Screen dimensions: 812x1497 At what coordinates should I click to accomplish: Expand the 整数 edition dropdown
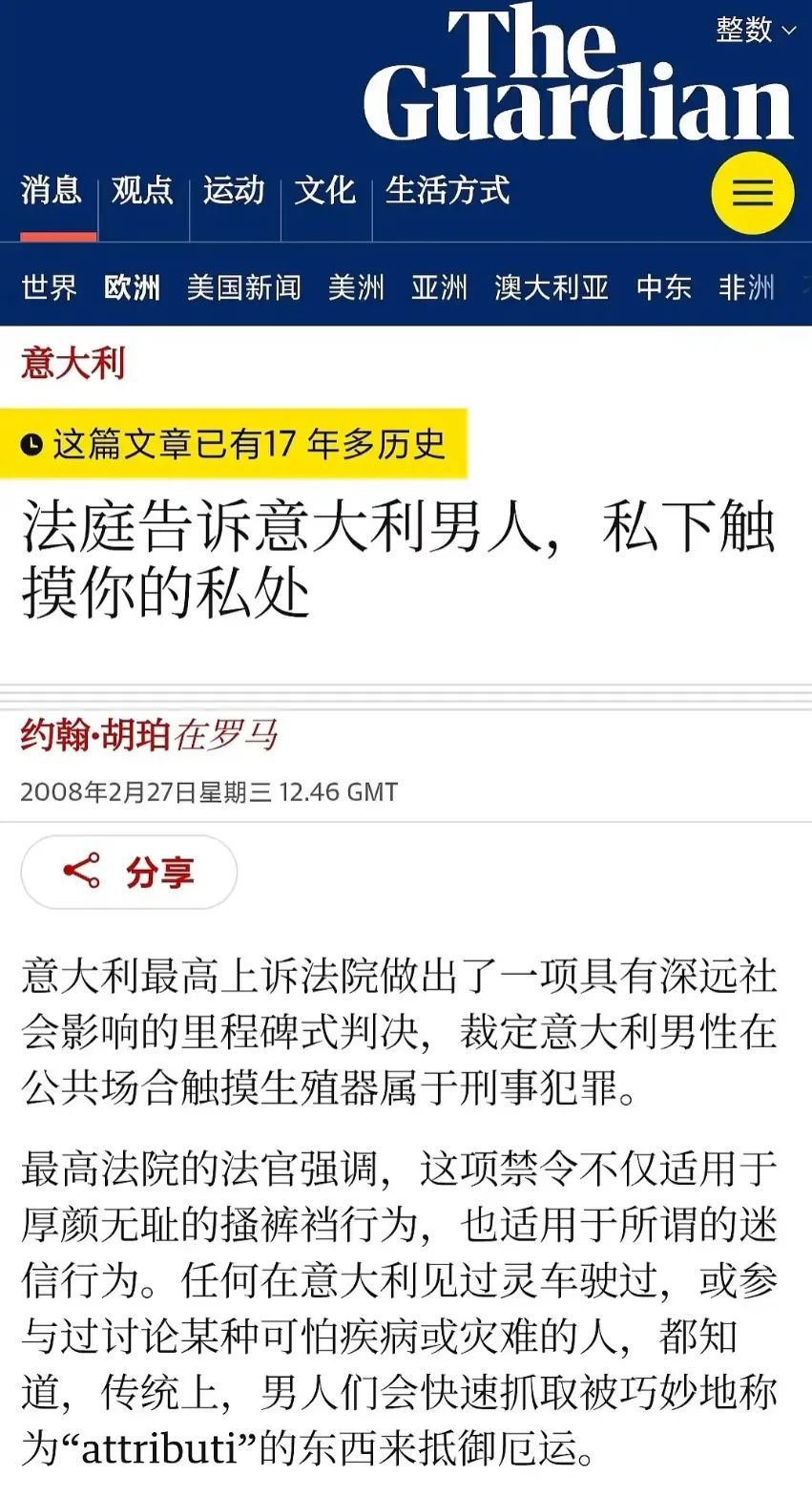[755, 30]
